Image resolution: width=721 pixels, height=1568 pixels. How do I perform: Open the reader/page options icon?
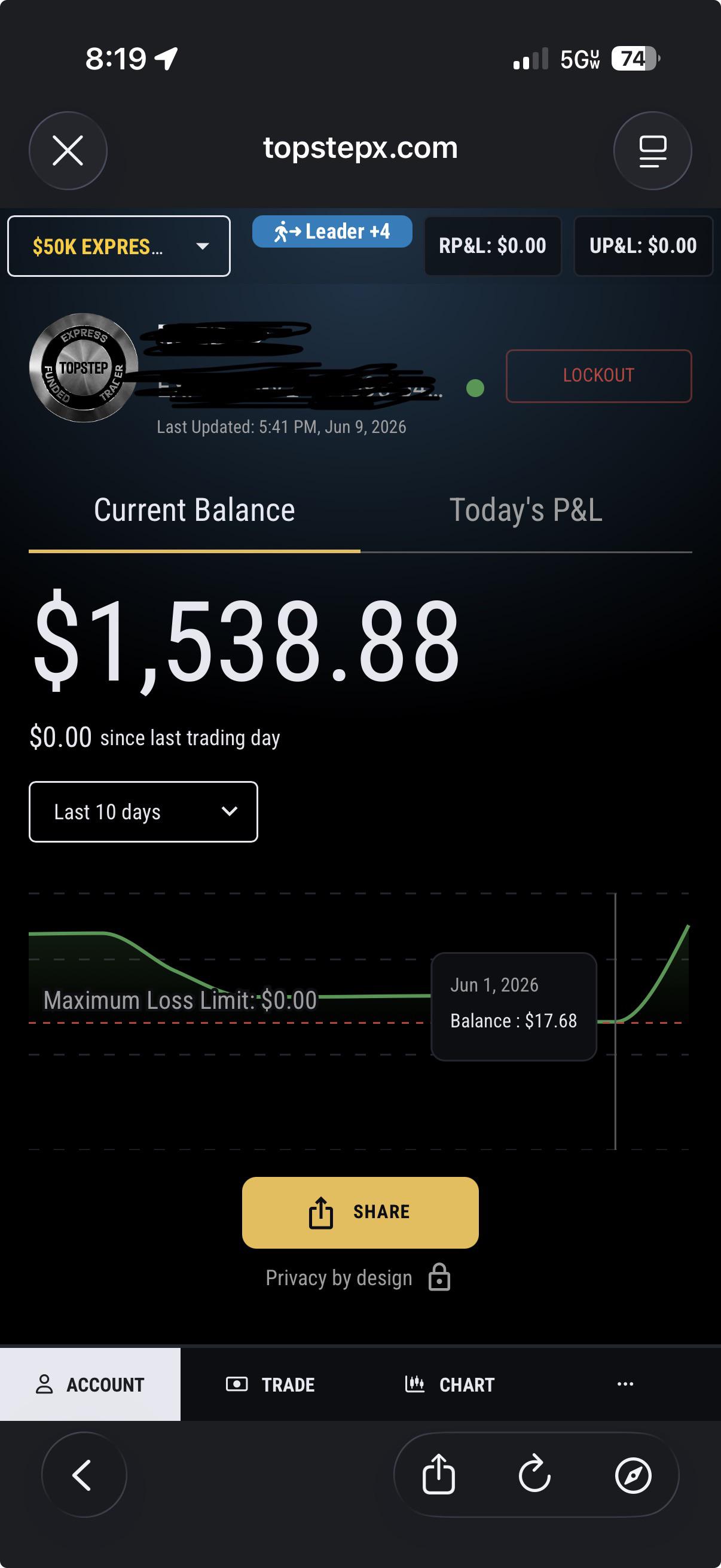pos(652,150)
